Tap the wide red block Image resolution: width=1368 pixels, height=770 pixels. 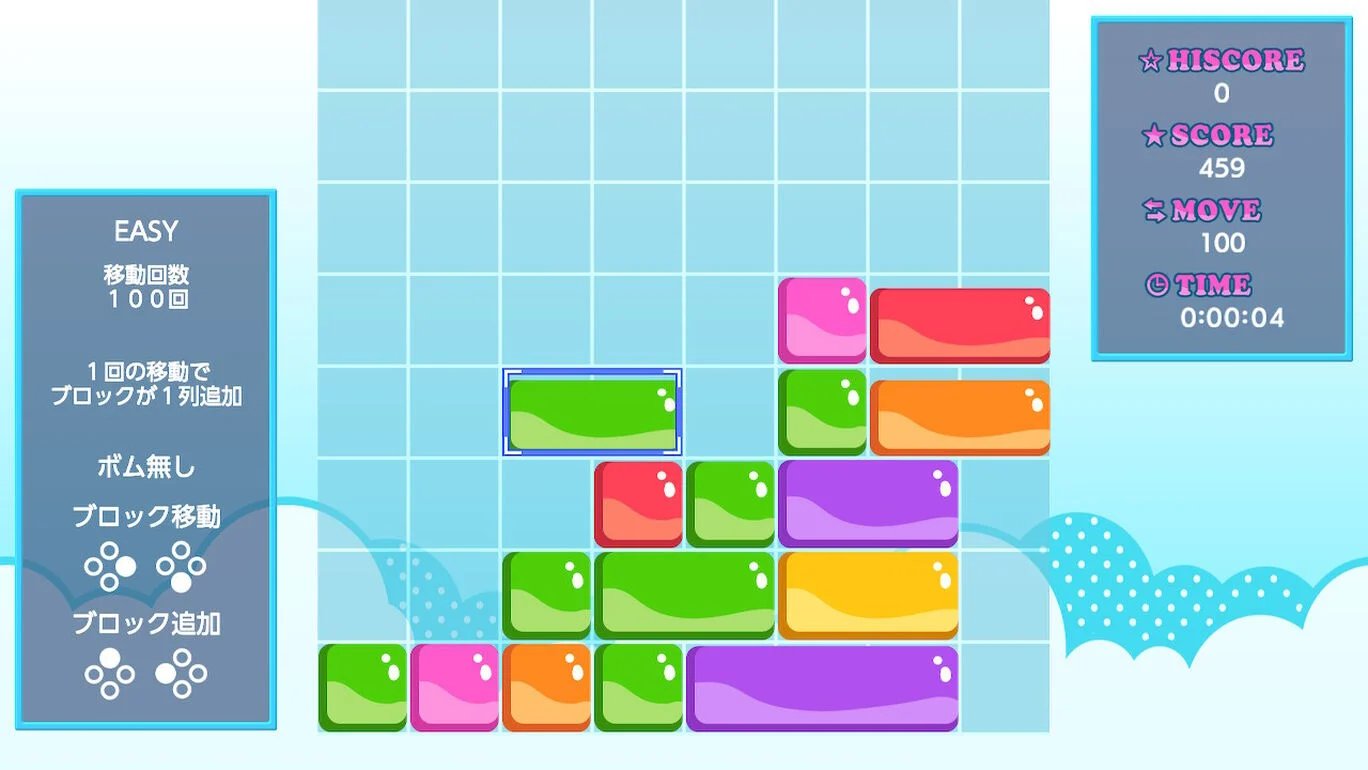(x=960, y=325)
